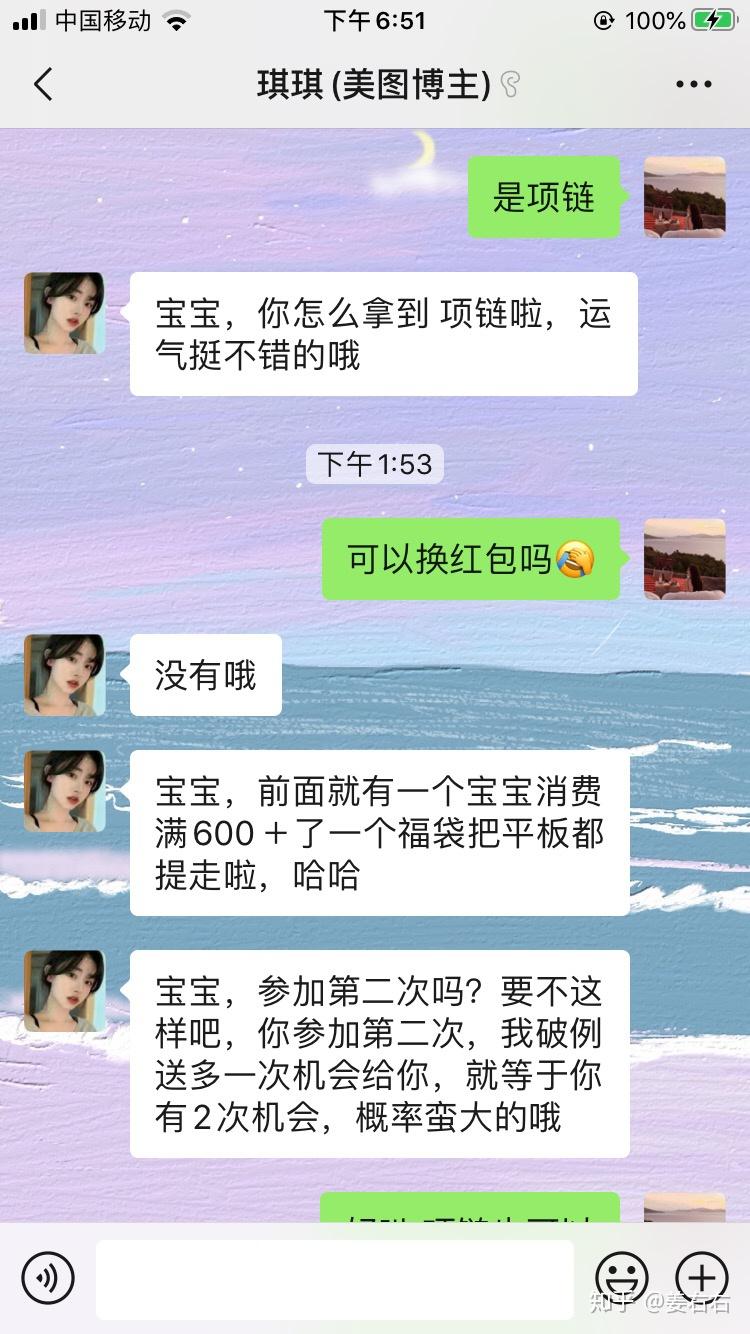Screen dimensions: 750x1334
Task: Open the emoji sticker panel
Action: (x=621, y=1278)
